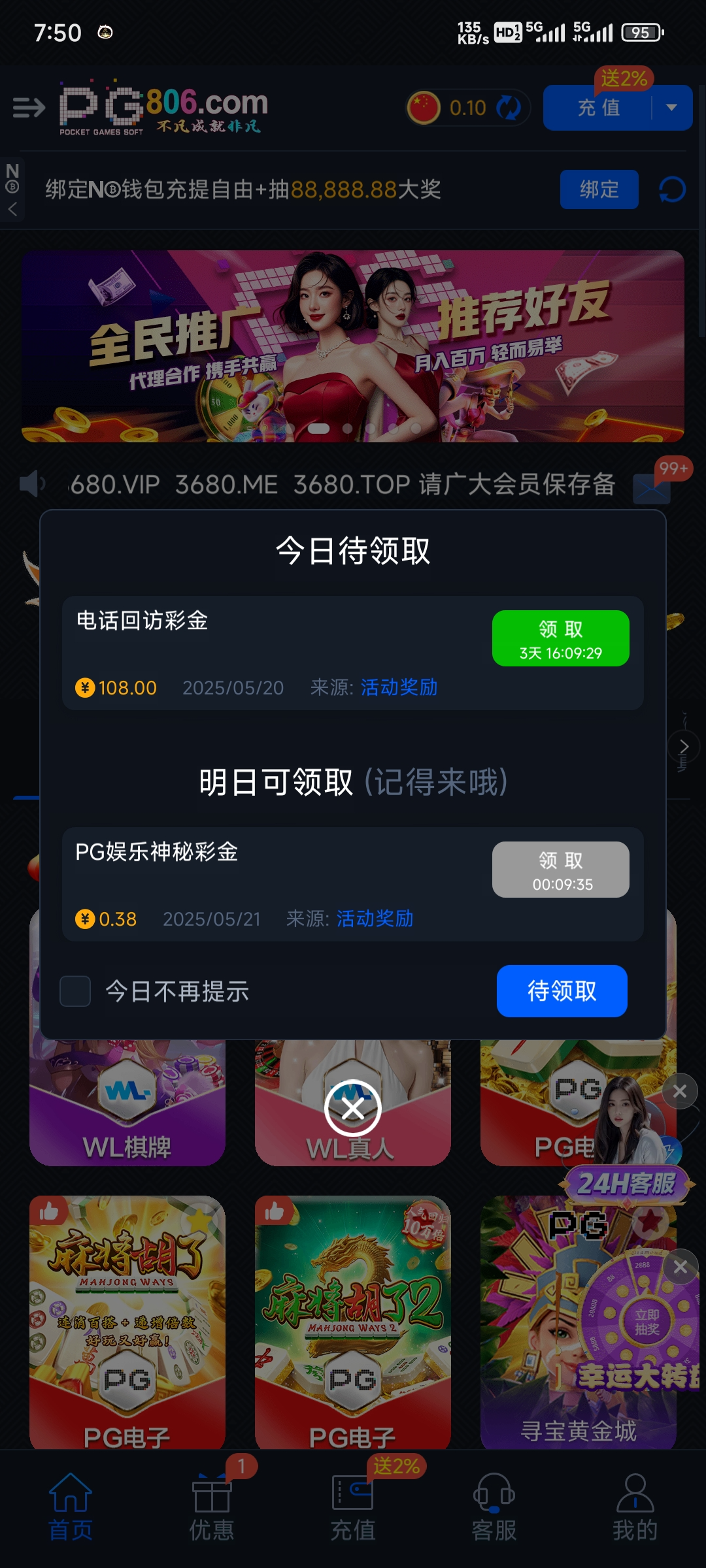Image resolution: width=706 pixels, height=1568 pixels.
Task: Tap the 充值 recharge button
Action: tap(598, 107)
